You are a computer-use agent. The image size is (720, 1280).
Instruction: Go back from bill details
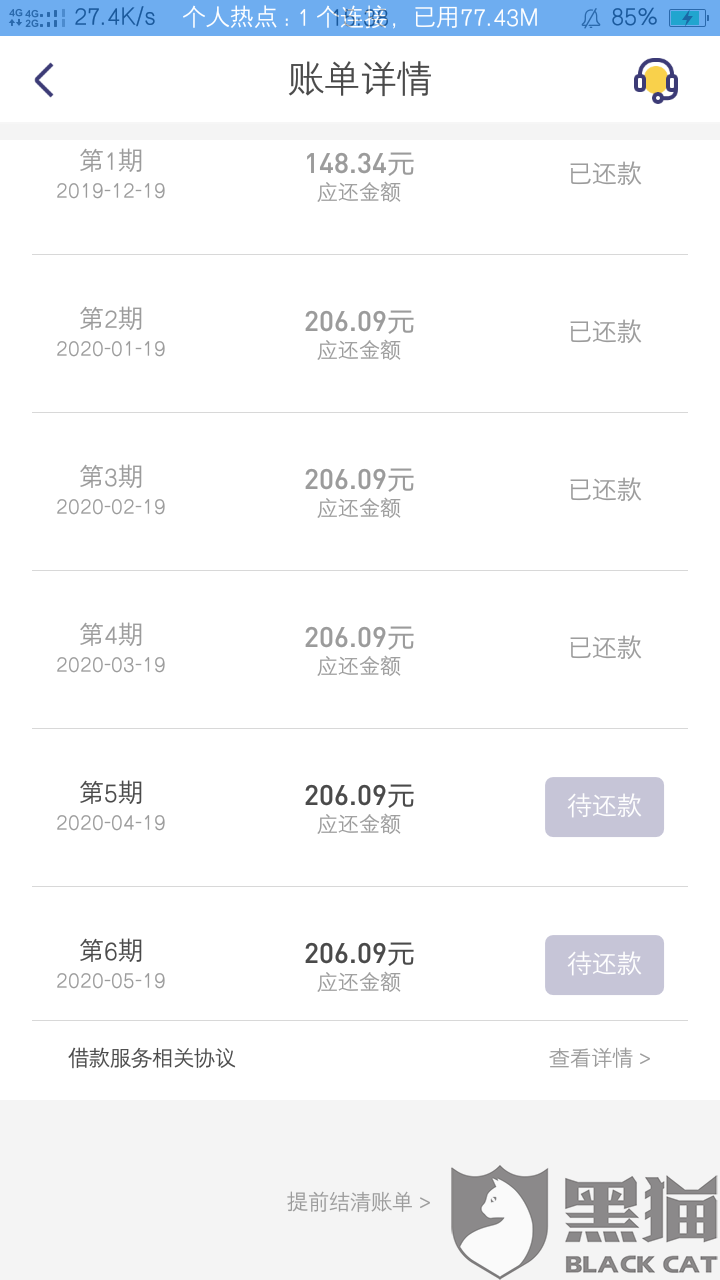(44, 80)
